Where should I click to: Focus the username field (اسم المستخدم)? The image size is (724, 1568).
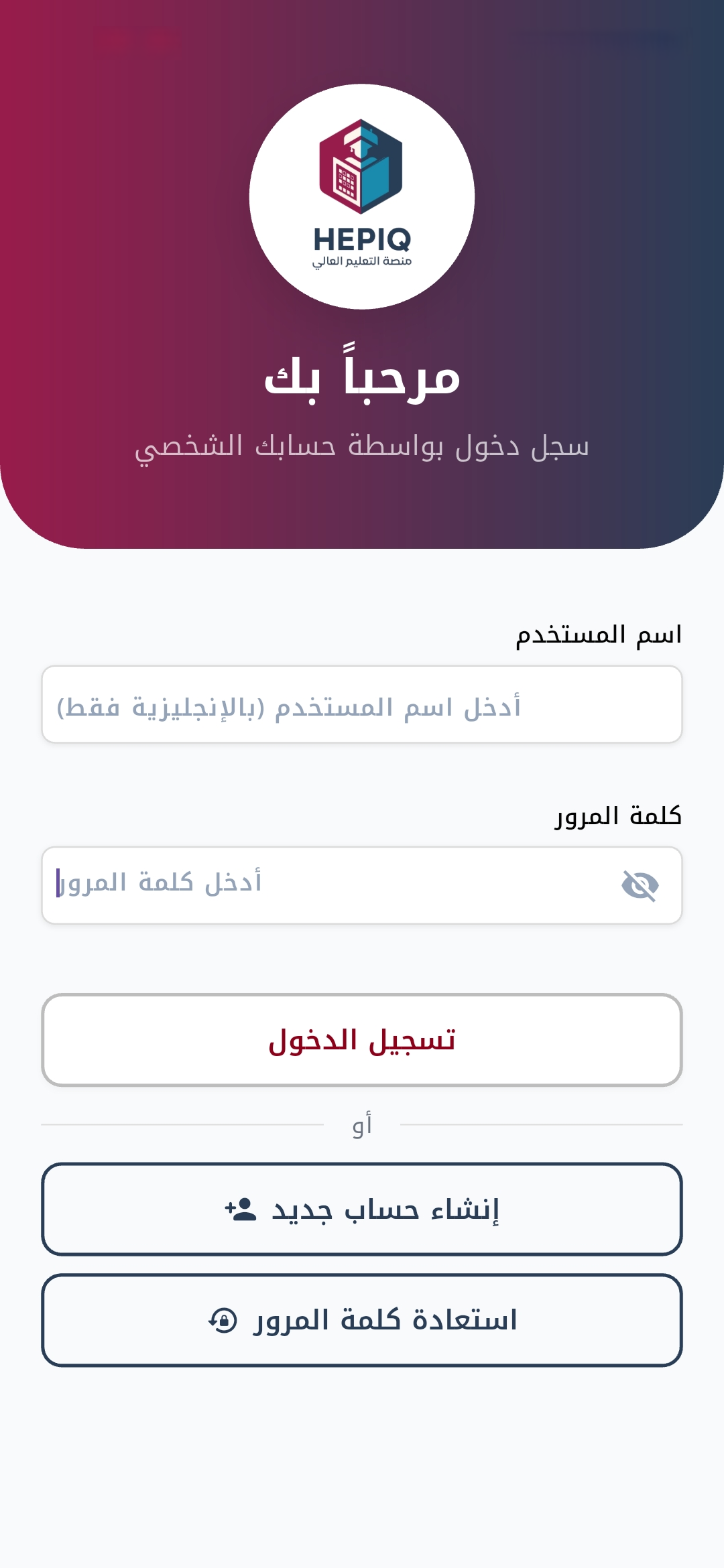pyautogui.click(x=362, y=705)
